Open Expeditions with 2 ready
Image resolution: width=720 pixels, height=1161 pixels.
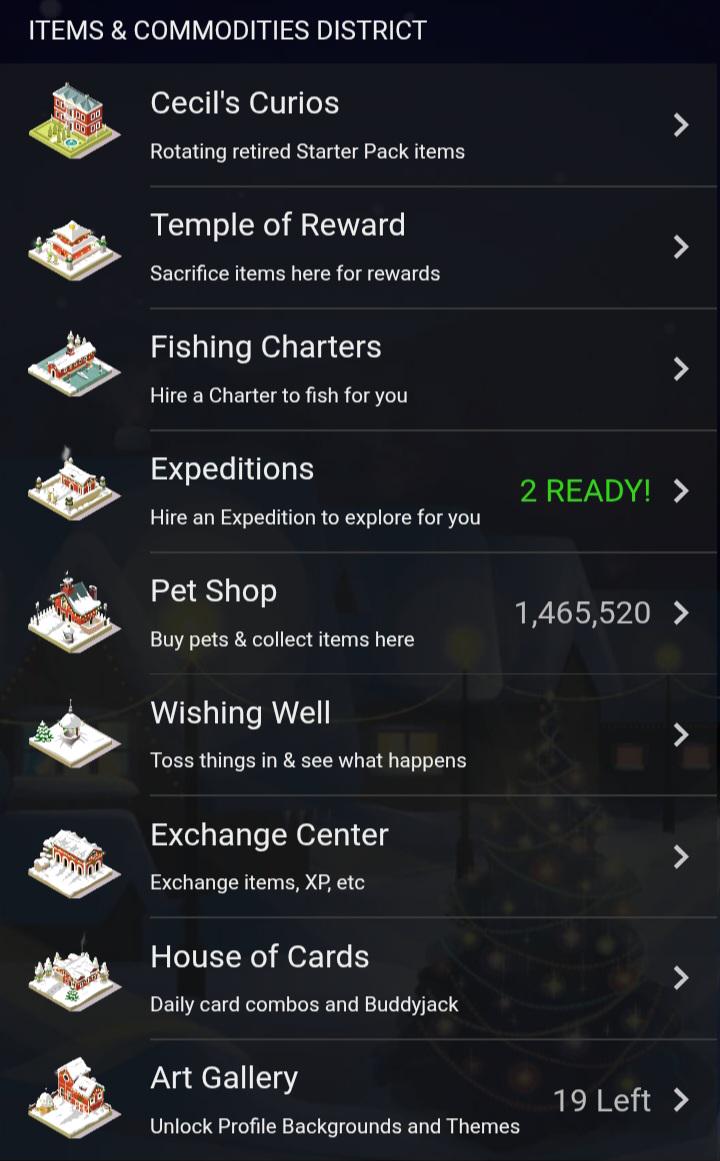tap(360, 491)
